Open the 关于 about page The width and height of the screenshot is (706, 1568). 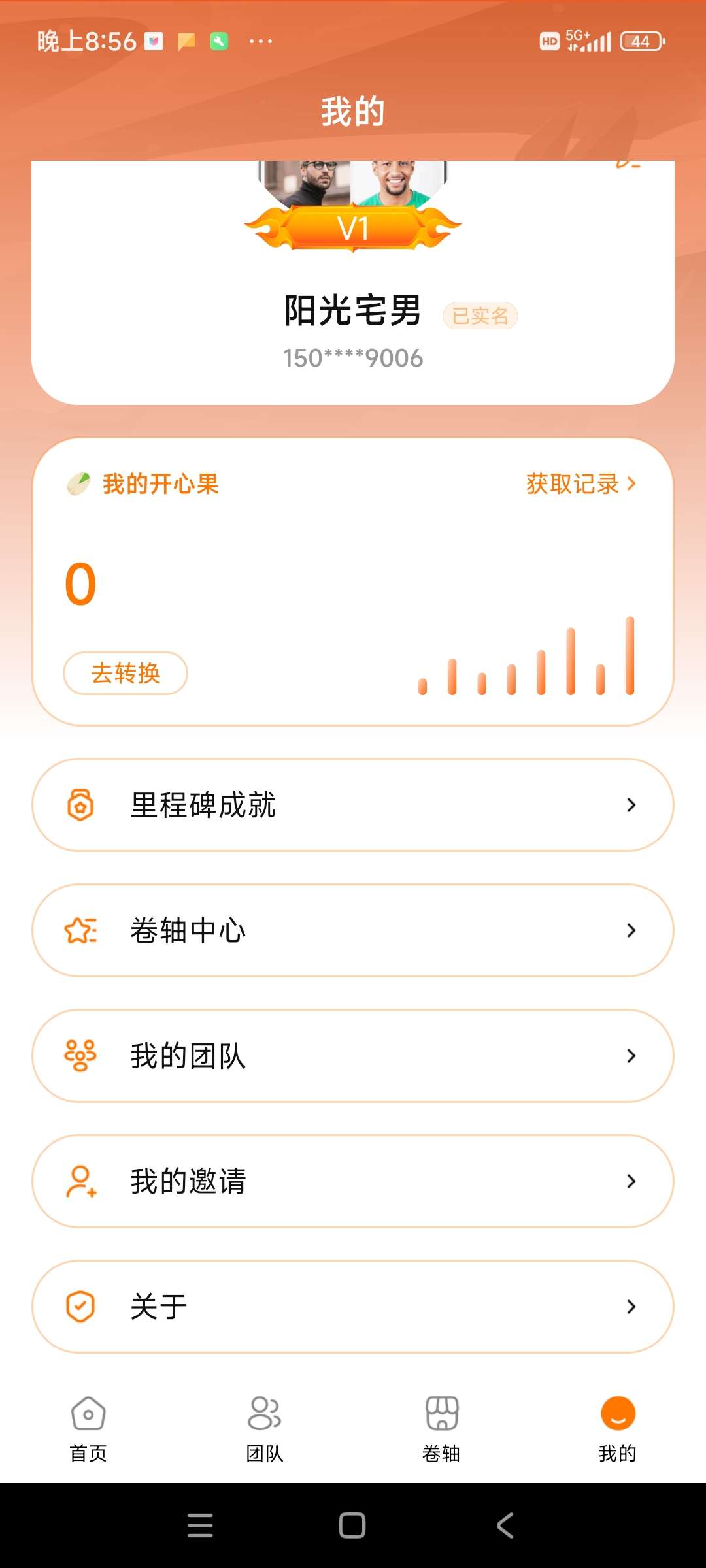coord(353,1307)
